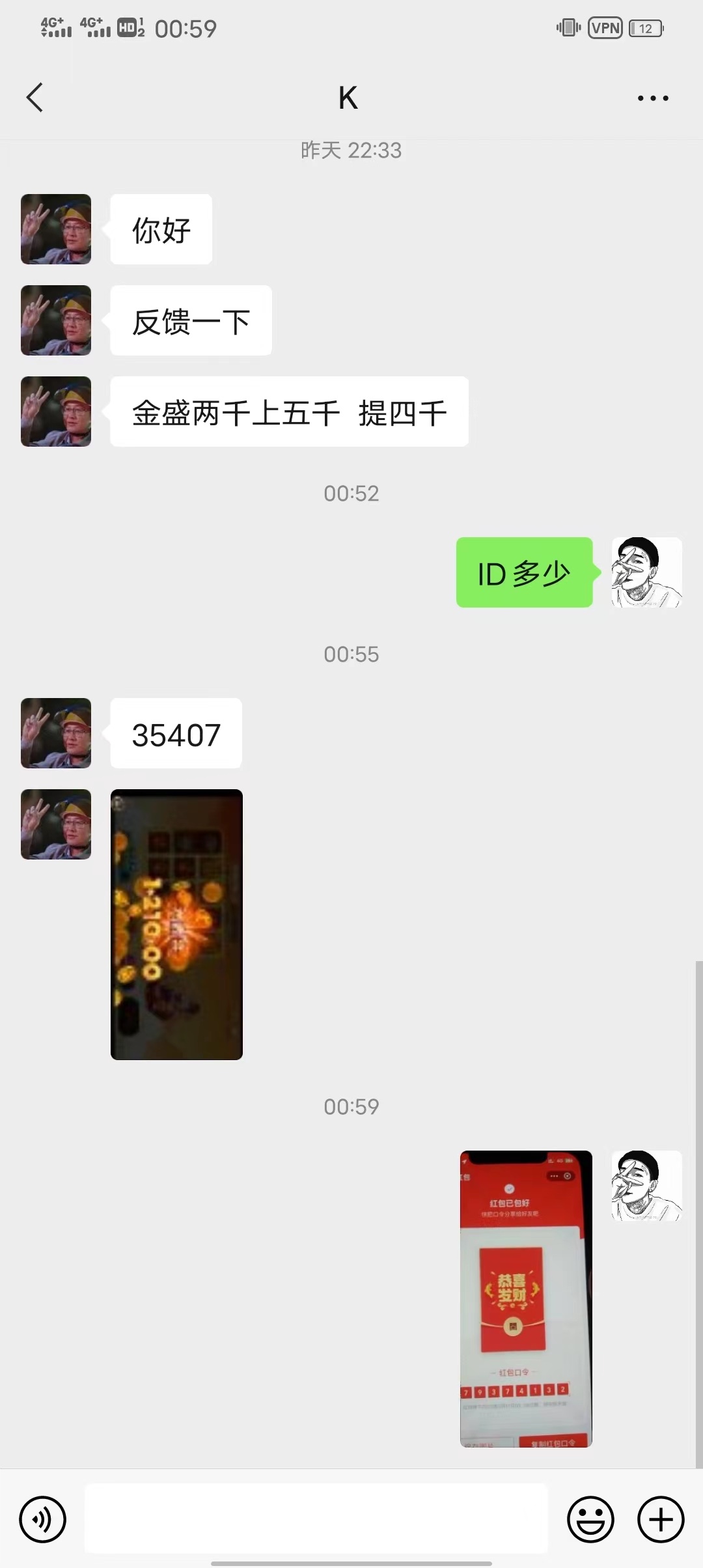Viewport: 703px width, 1568px height.
Task: Switch to voice message input
Action: 43,1519
